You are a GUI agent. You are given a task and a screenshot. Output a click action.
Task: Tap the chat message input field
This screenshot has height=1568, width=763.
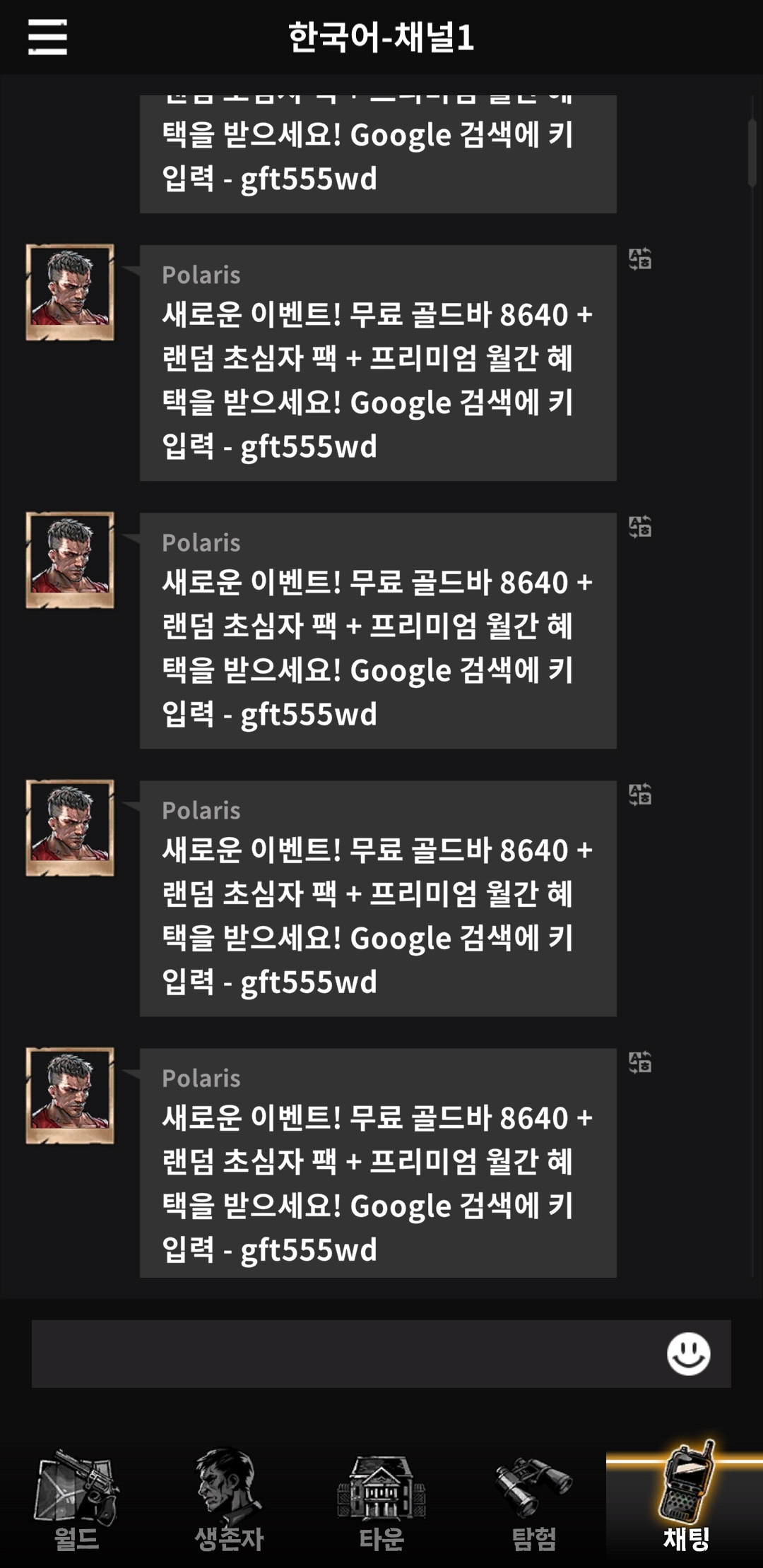pos(339,1353)
